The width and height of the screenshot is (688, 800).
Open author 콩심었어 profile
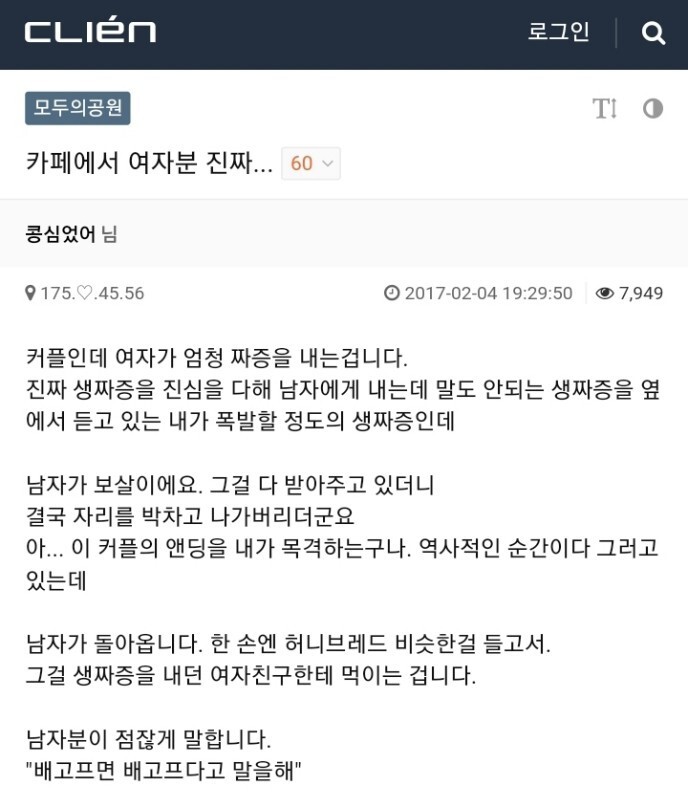61,234
